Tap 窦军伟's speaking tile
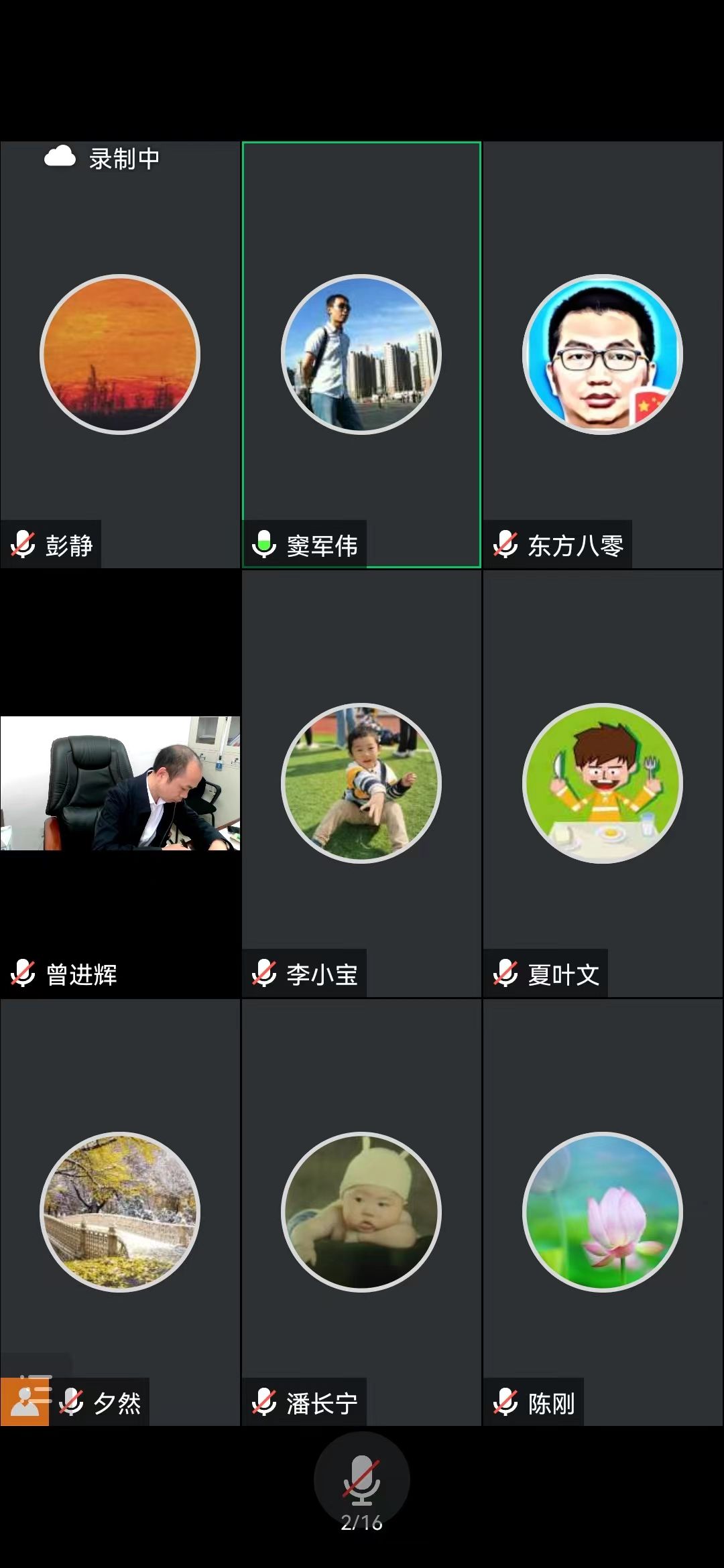The width and height of the screenshot is (724, 1568). pyautogui.click(x=361, y=354)
